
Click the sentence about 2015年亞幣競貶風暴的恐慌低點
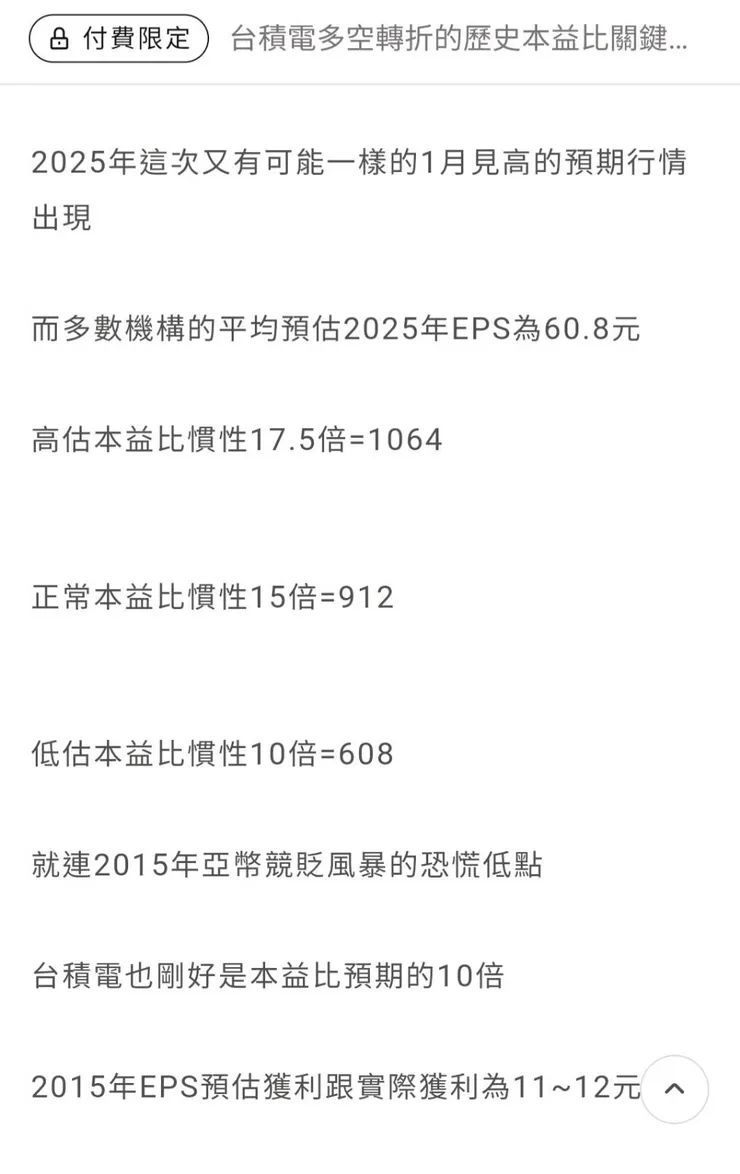pyautogui.click(x=285, y=866)
